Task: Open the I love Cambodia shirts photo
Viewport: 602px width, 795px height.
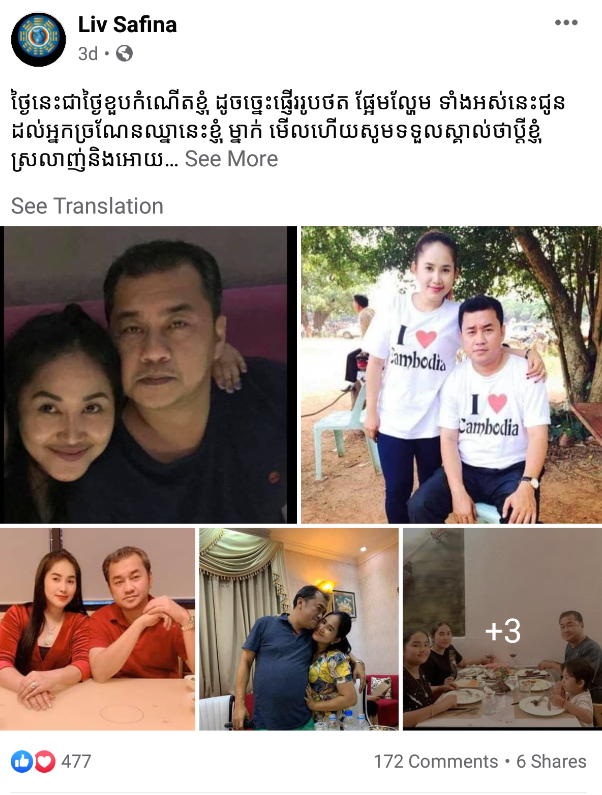Action: pos(451,374)
